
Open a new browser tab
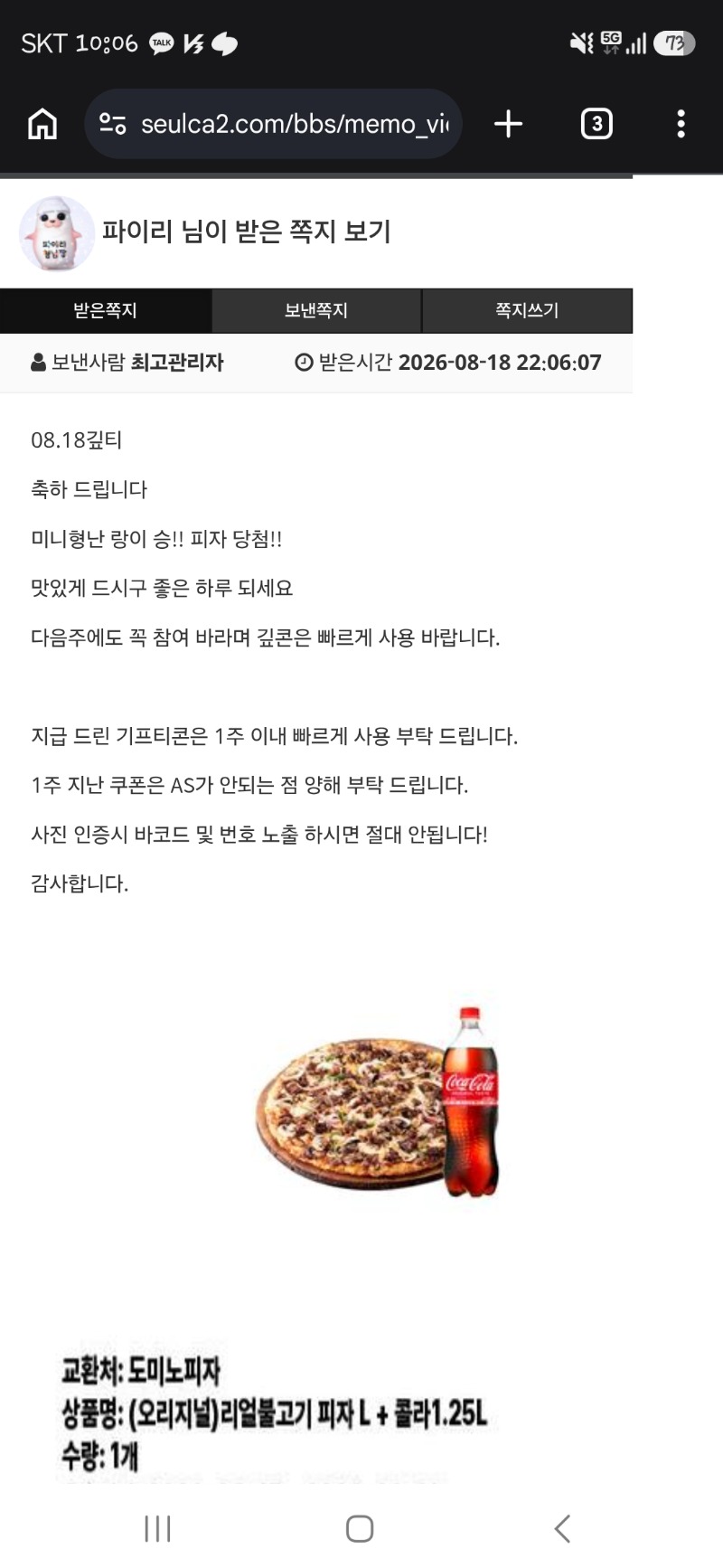[509, 124]
